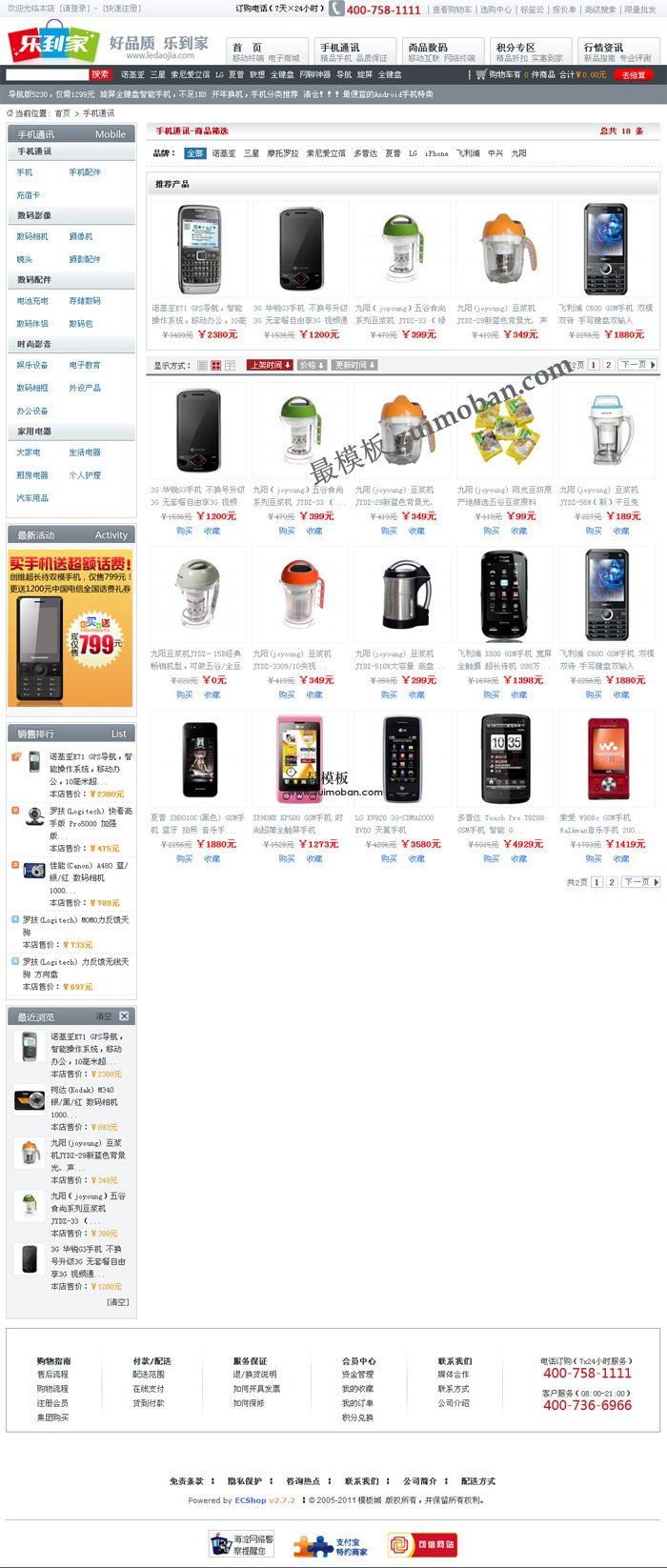This screenshot has height=1568, width=667.
Task: Tap the search input field
Action: pyautogui.click(x=47, y=74)
